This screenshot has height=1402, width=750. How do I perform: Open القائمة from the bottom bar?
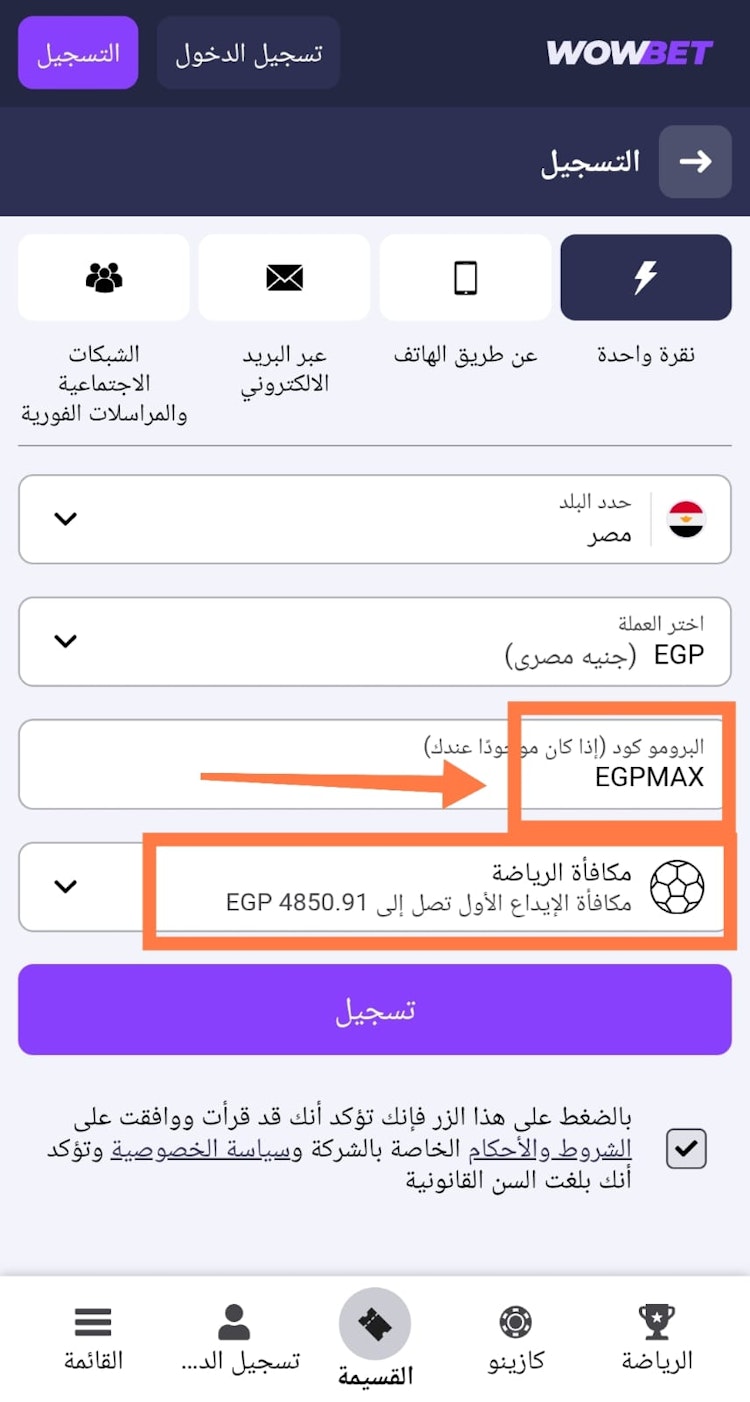pos(92,1322)
